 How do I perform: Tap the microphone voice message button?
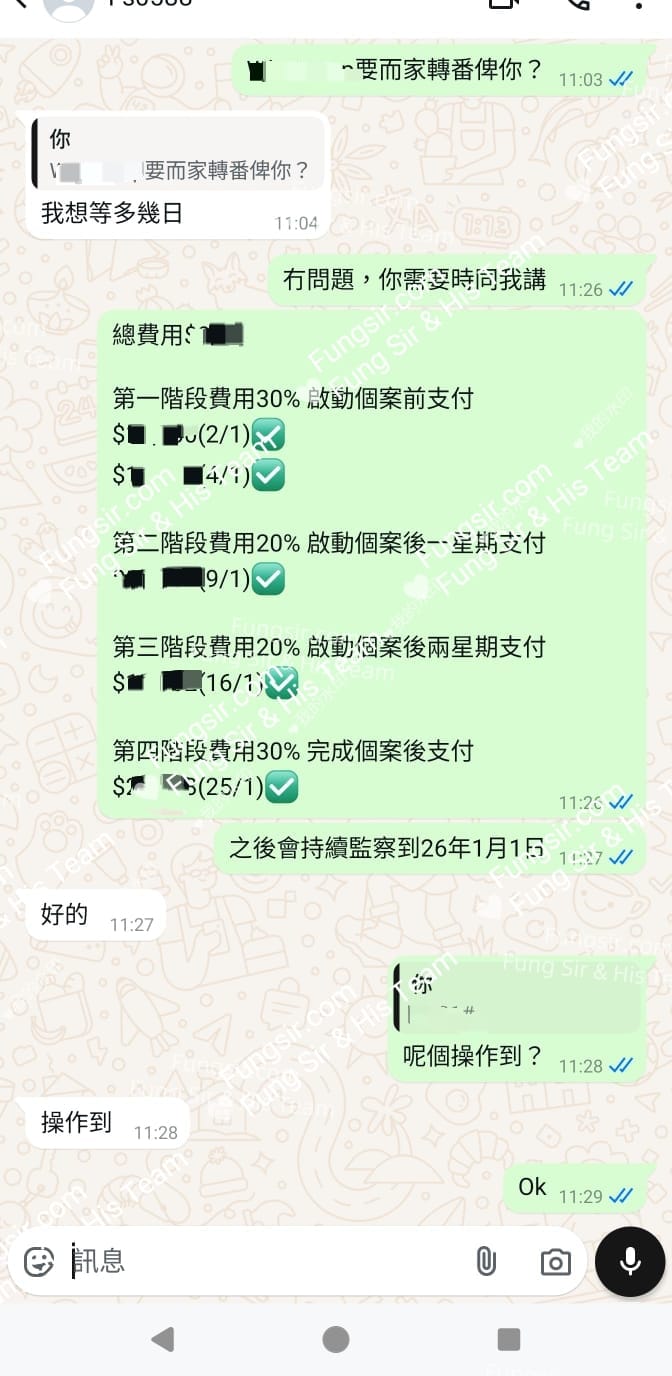[x=630, y=1261]
